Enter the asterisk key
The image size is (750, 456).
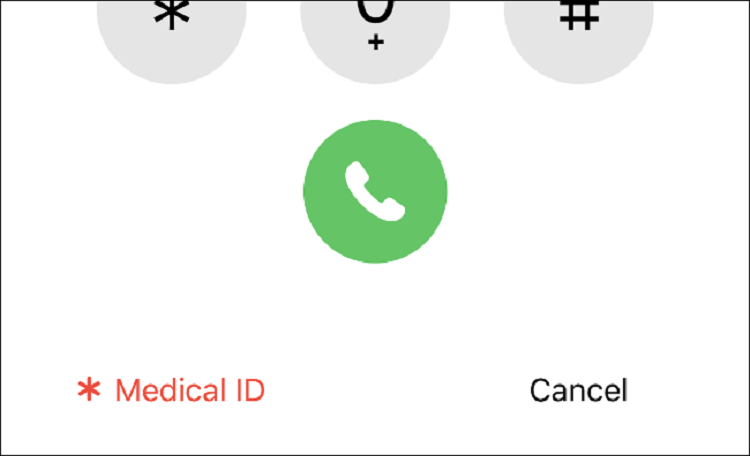[x=172, y=28]
